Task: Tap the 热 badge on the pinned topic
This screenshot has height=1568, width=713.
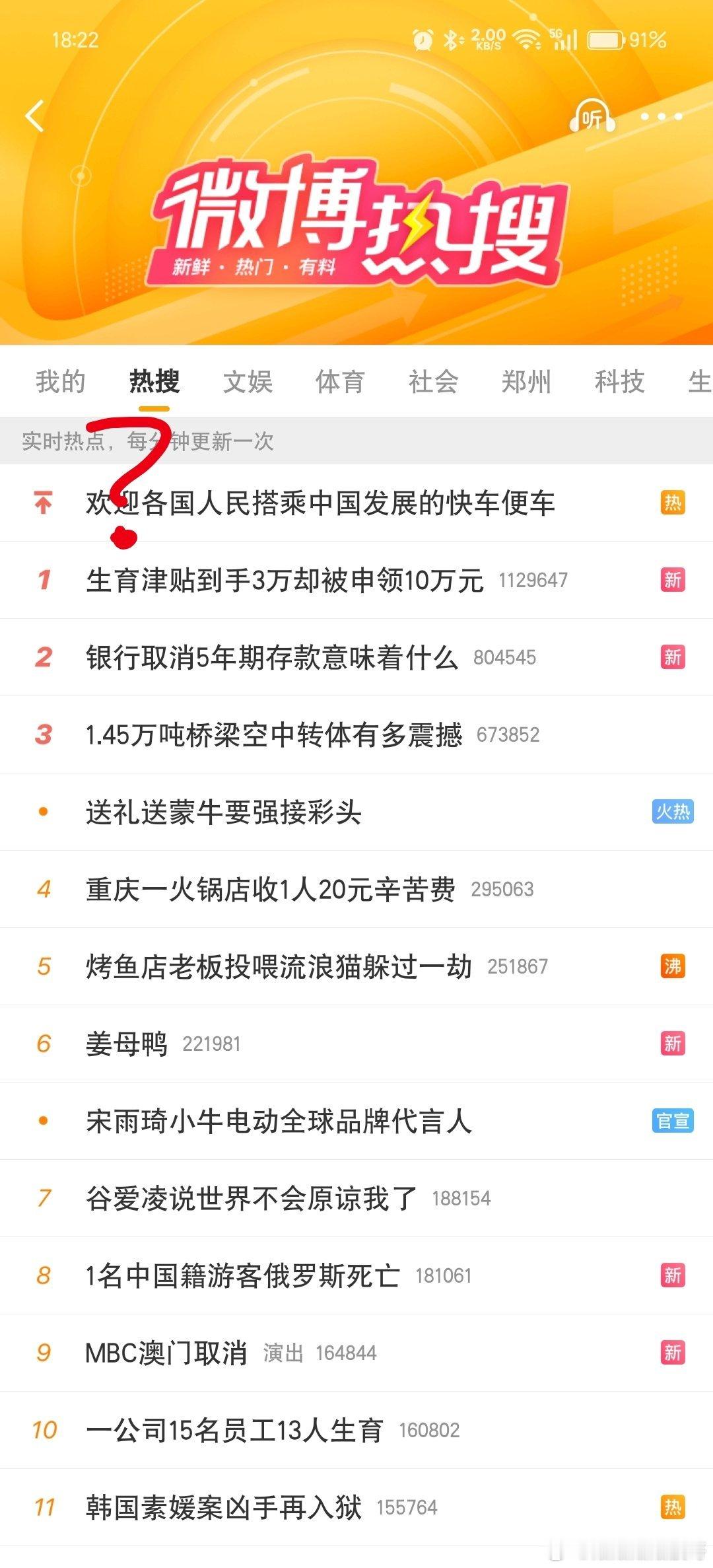Action: (672, 503)
